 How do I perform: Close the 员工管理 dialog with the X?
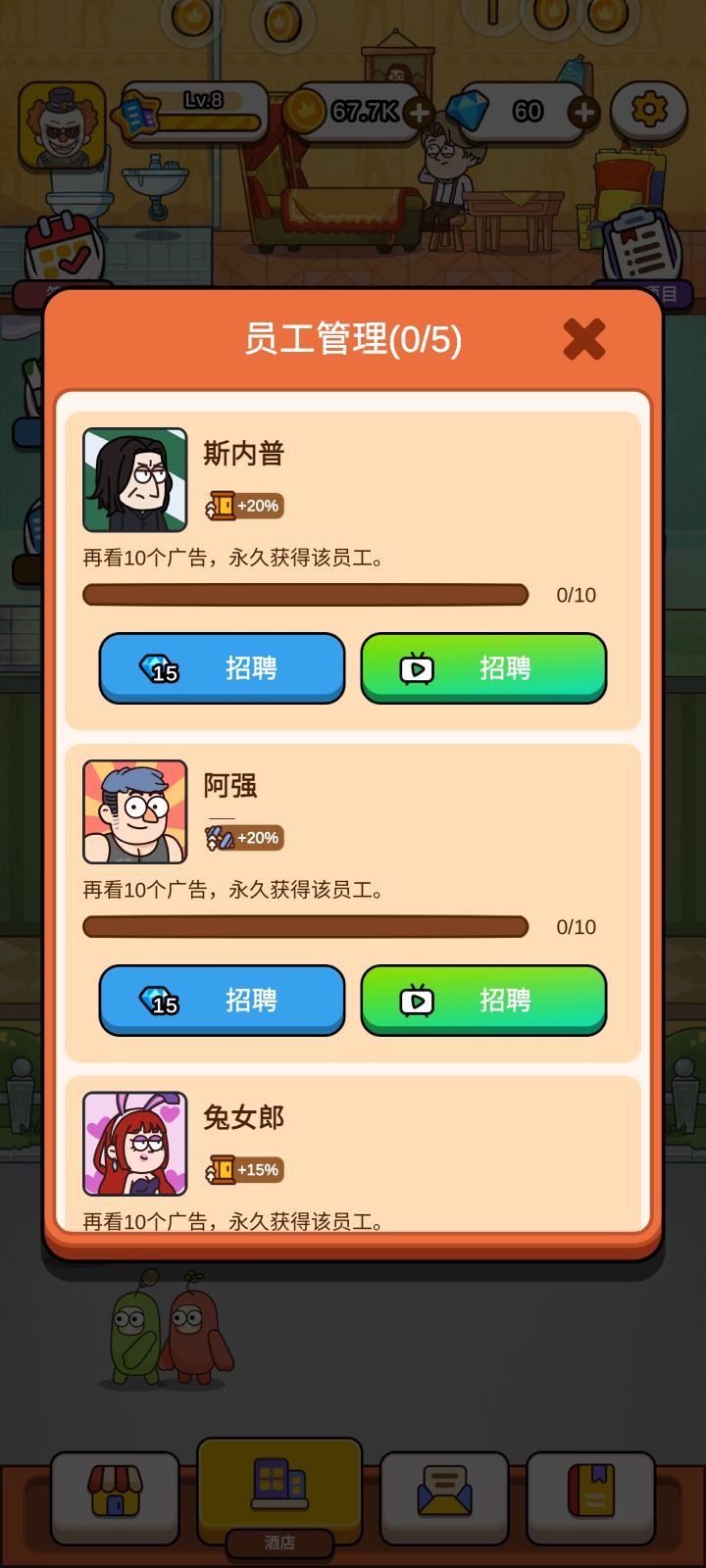582,340
